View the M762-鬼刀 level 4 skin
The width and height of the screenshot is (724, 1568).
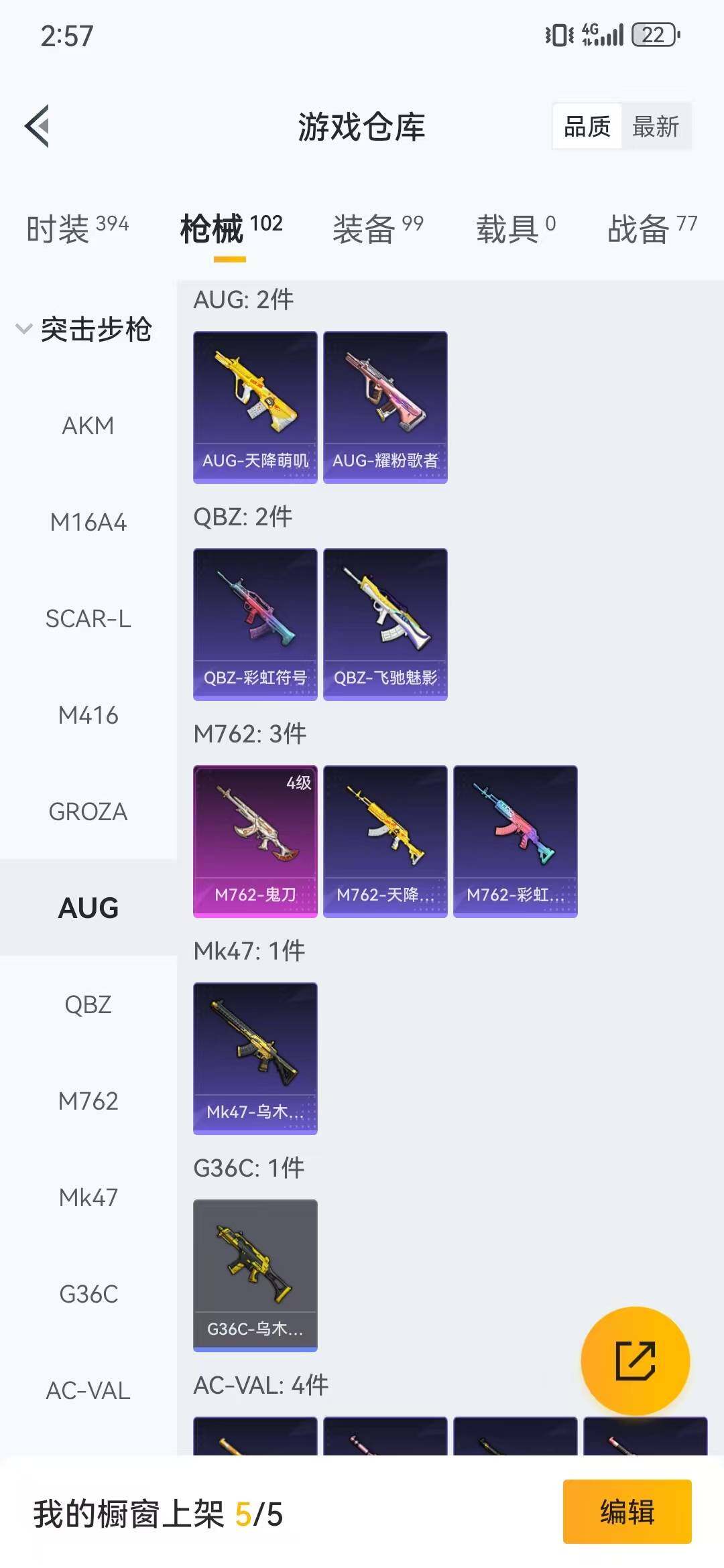pos(255,841)
